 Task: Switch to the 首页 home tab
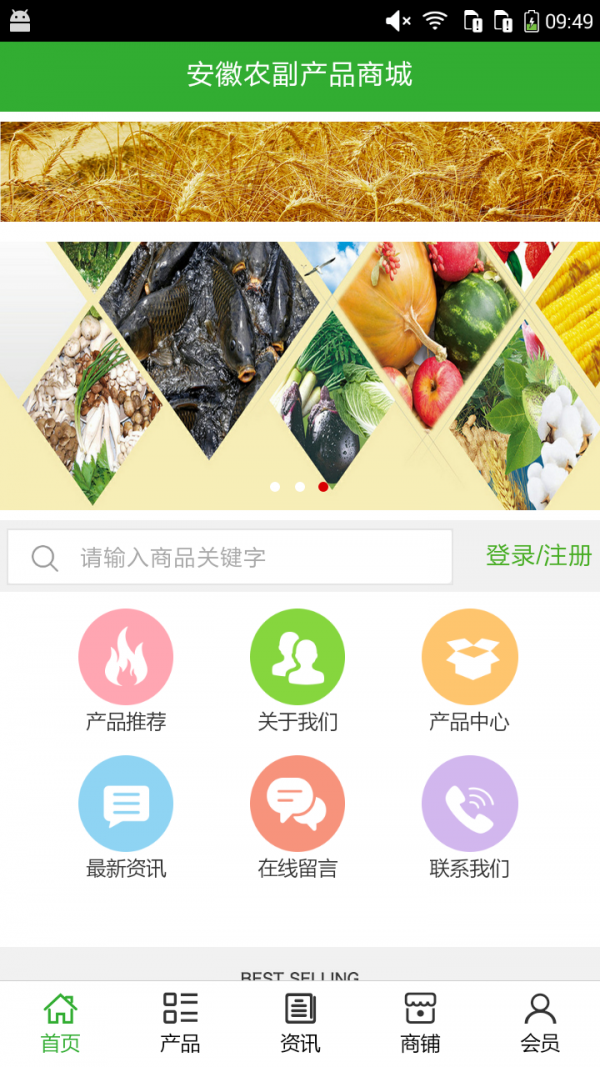(x=60, y=1023)
